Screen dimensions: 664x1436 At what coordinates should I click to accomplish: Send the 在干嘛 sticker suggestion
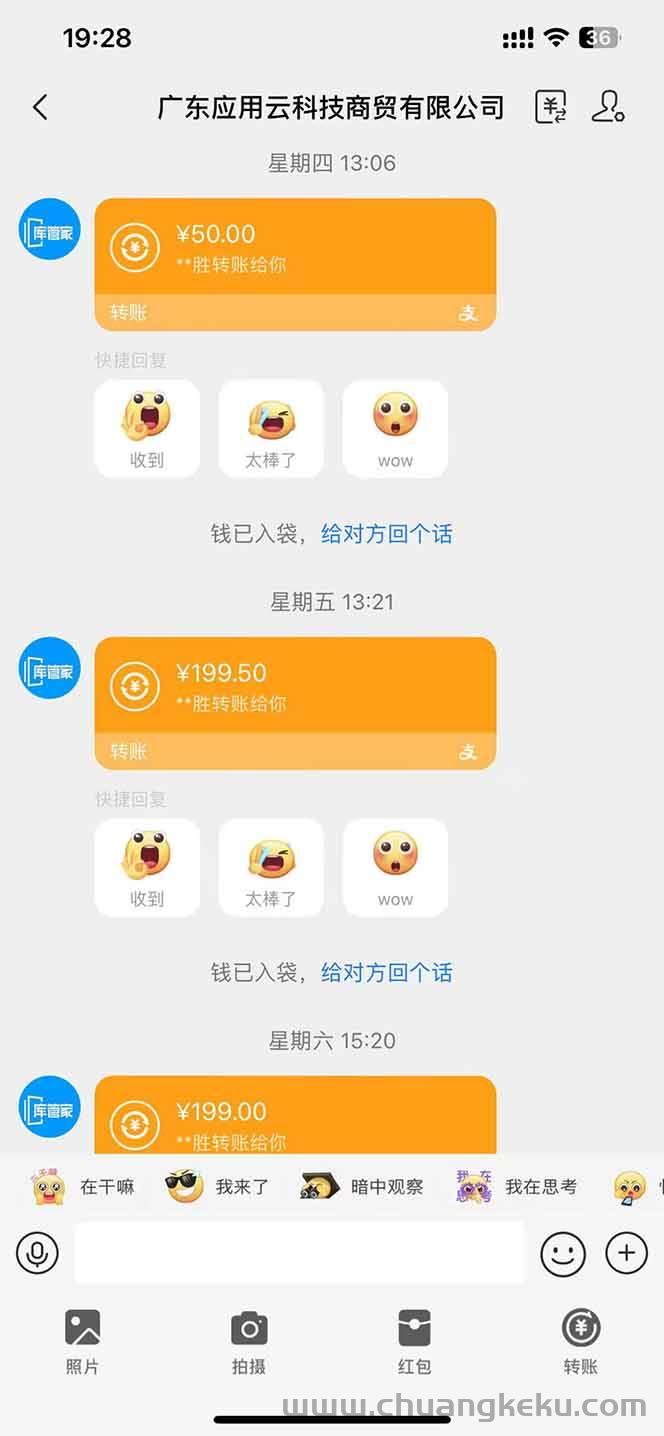[x=82, y=1187]
